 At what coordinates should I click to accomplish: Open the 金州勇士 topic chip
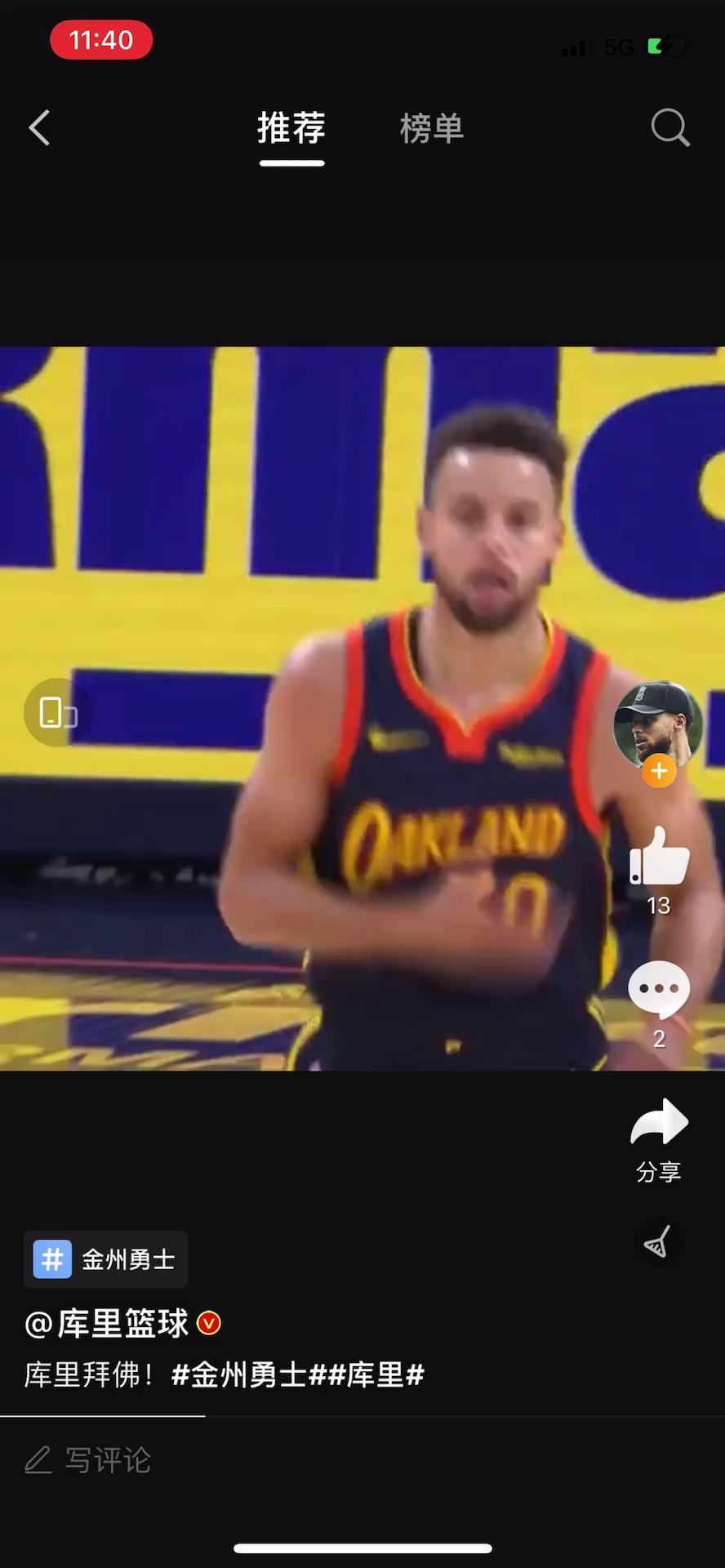106,1259
